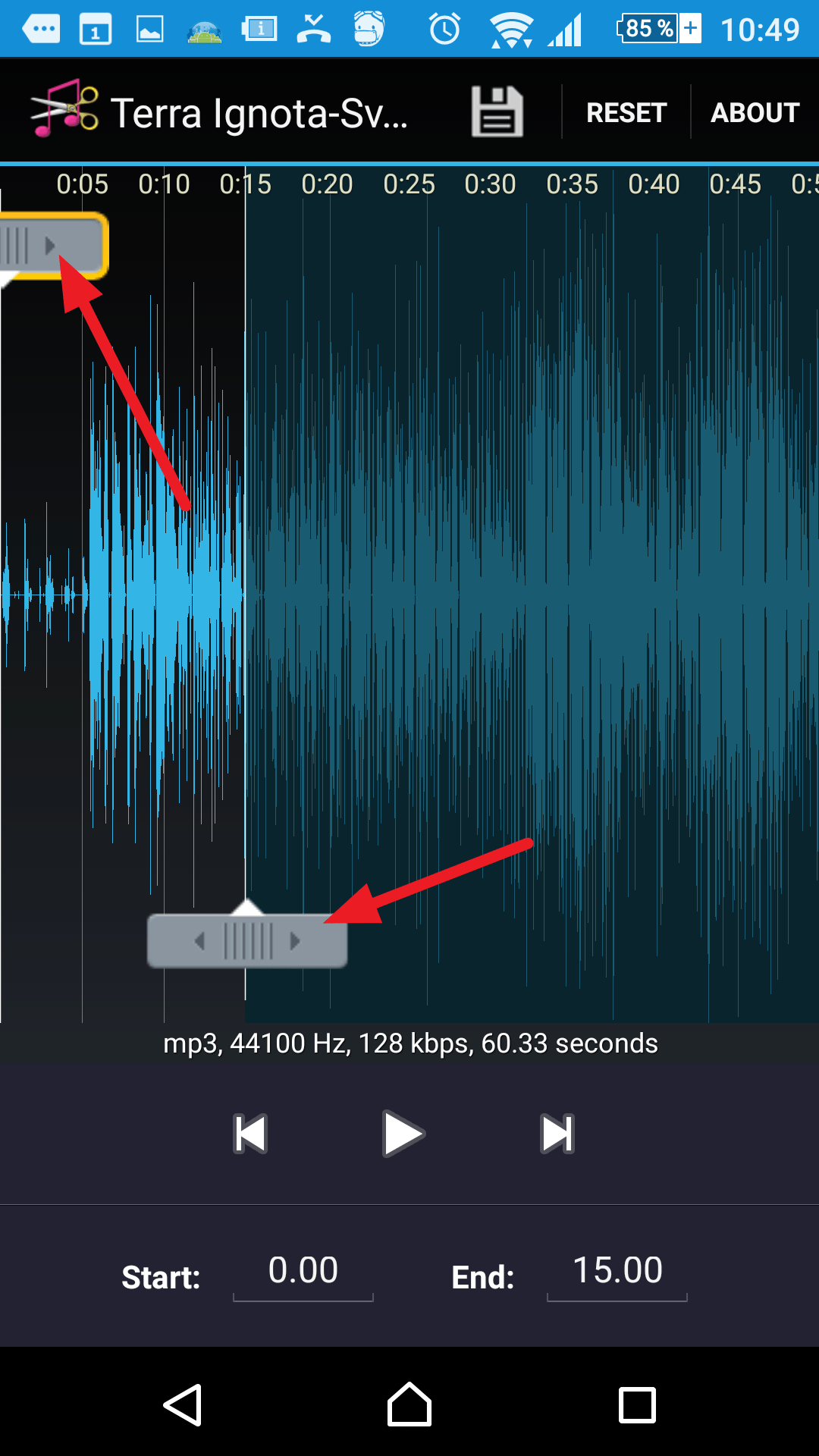Viewport: 819px width, 1456px height.
Task: Play the selected audio clip
Action: tap(403, 1134)
